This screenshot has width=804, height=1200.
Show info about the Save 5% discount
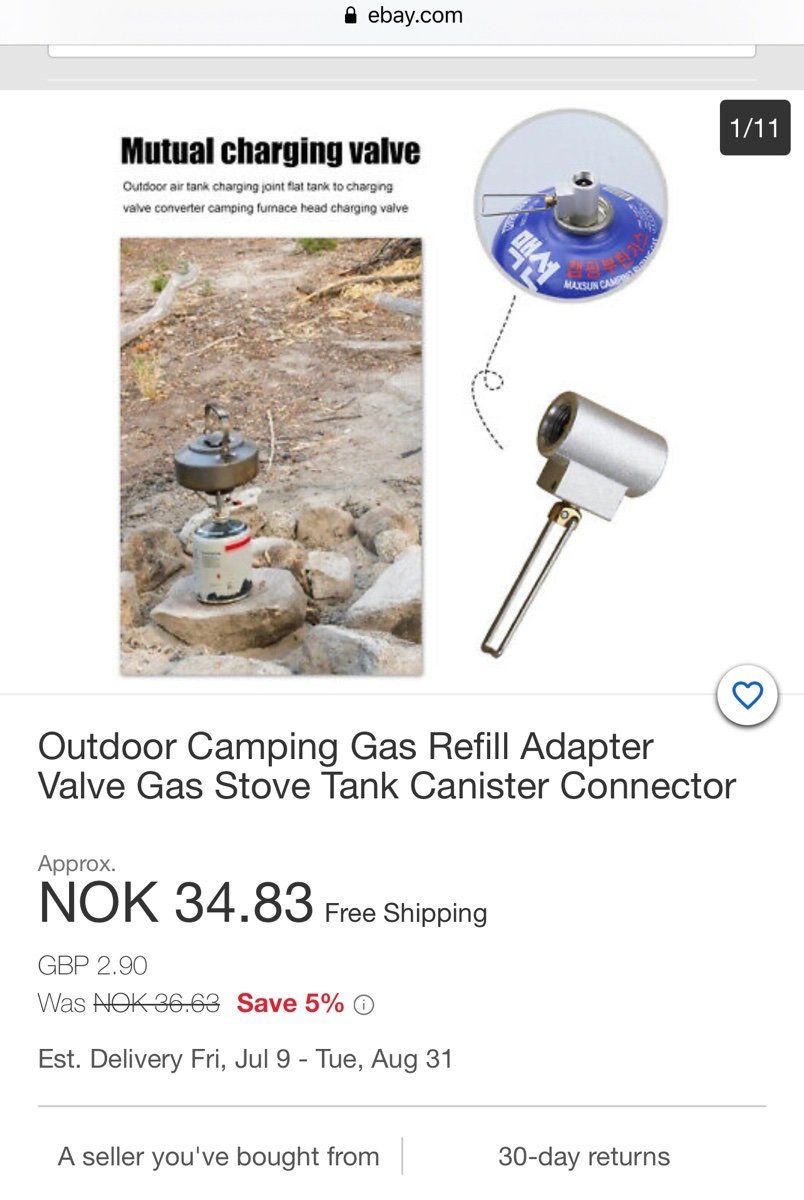pos(364,1005)
